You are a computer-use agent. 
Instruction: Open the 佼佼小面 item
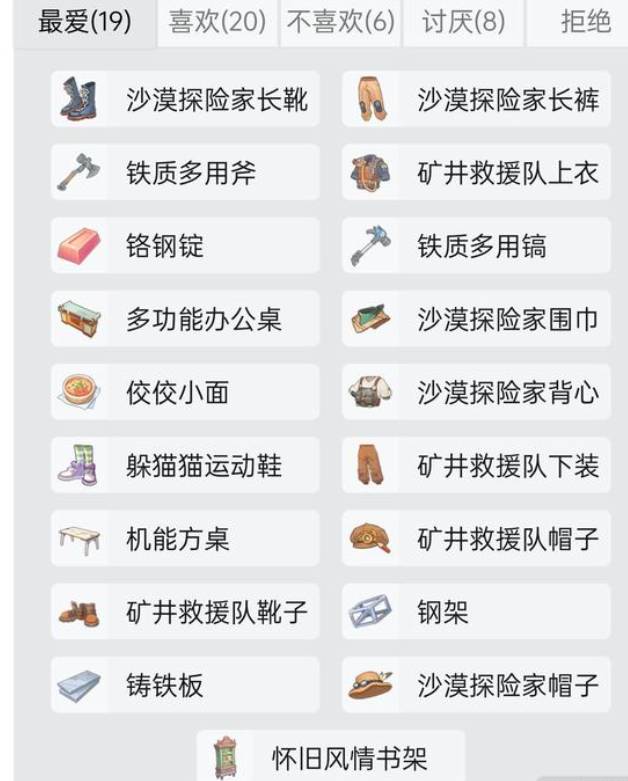pyautogui.click(x=185, y=392)
